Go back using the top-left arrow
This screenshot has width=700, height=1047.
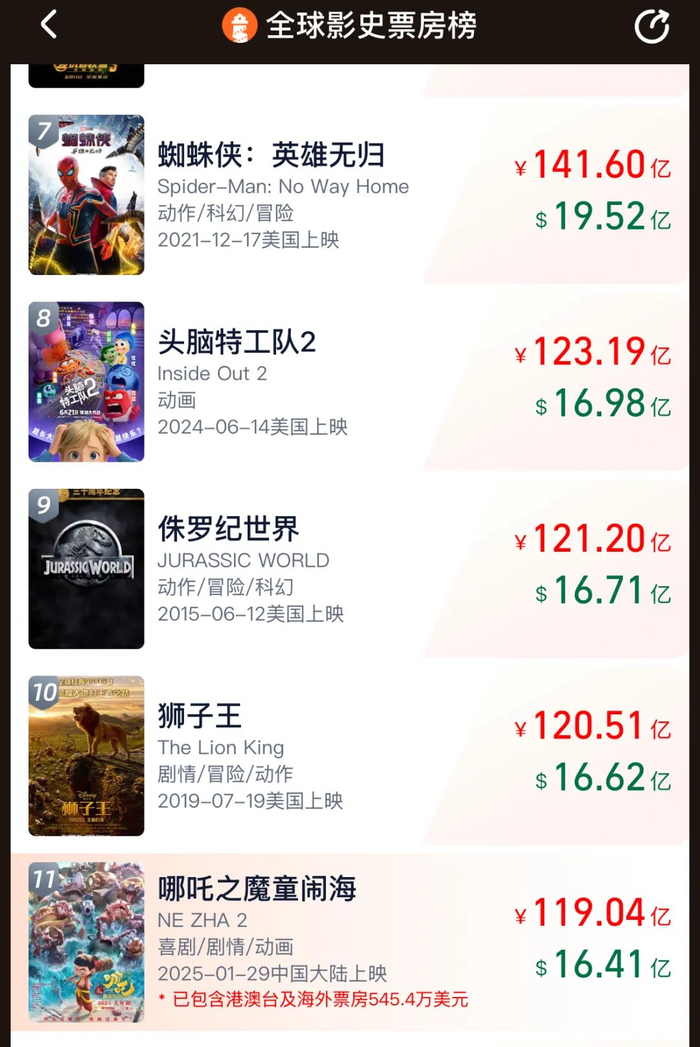point(49,25)
